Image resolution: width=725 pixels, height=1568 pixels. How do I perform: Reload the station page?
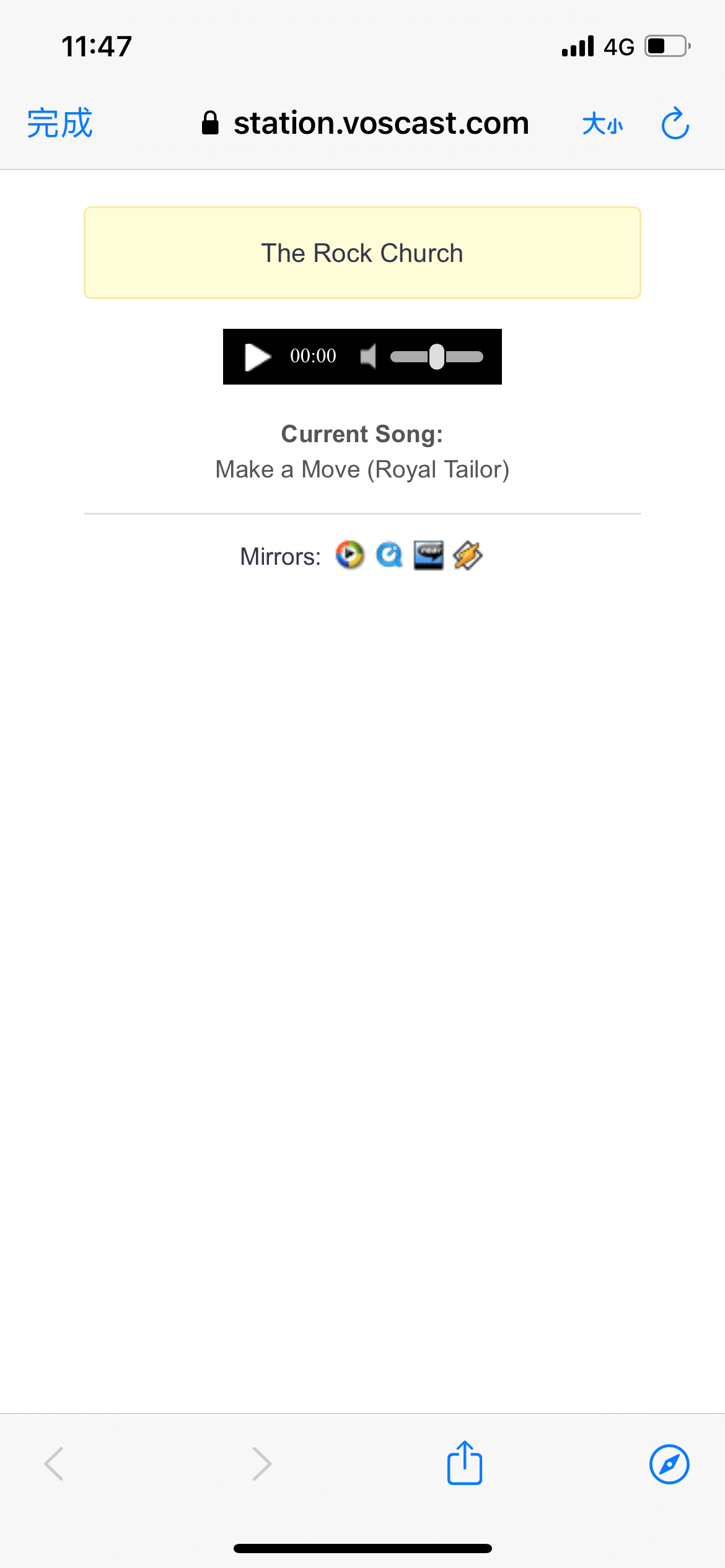(x=675, y=124)
